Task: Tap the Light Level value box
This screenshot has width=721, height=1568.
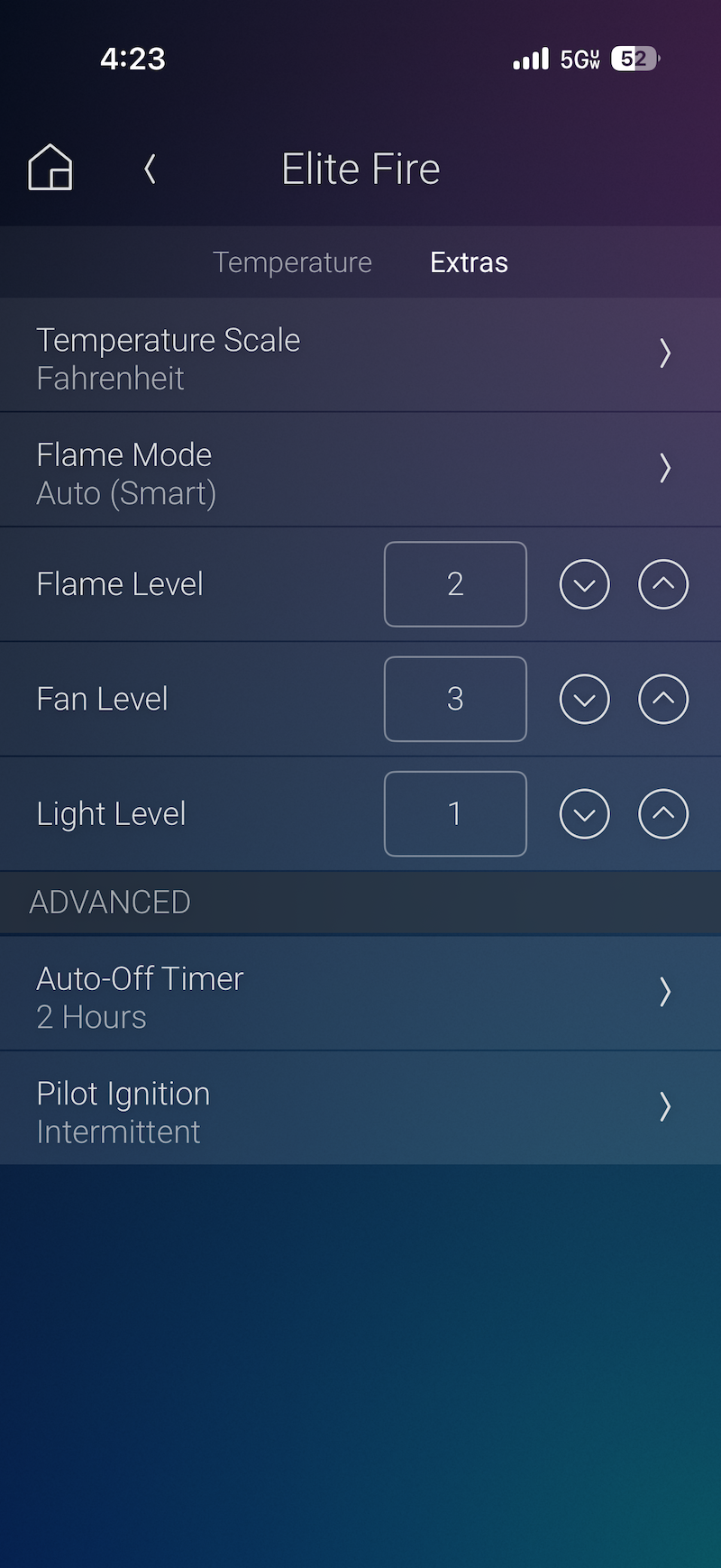Action: pos(455,814)
